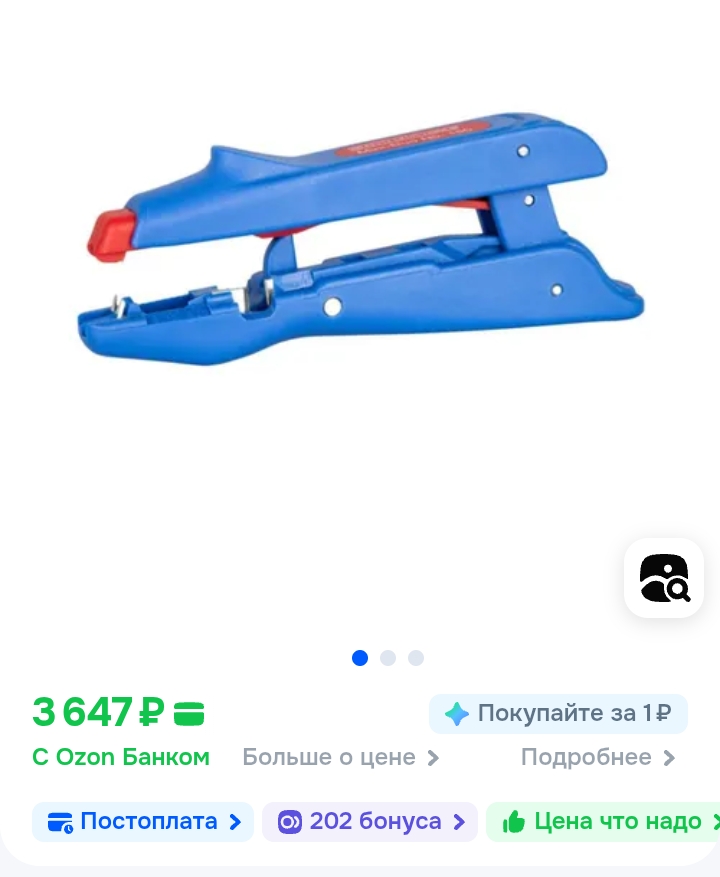This screenshot has width=720, height=877.
Task: Tap the Подробнее link
Action: click(x=598, y=758)
